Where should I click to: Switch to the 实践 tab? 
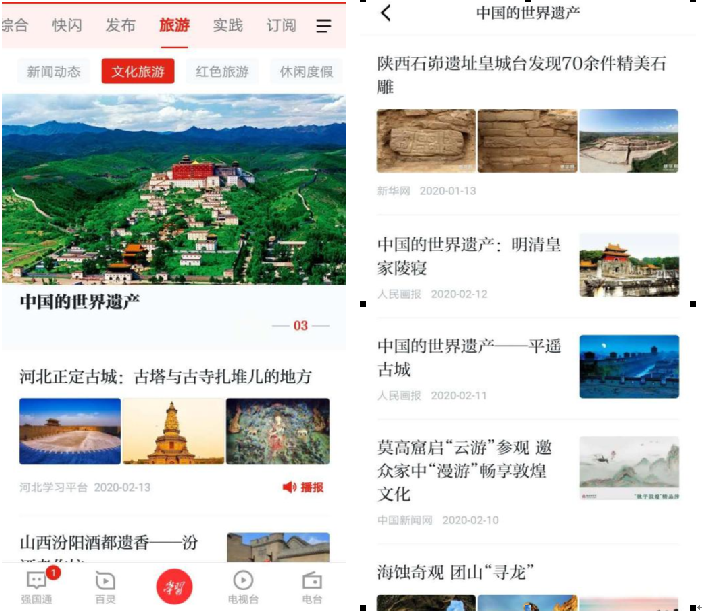(x=228, y=26)
